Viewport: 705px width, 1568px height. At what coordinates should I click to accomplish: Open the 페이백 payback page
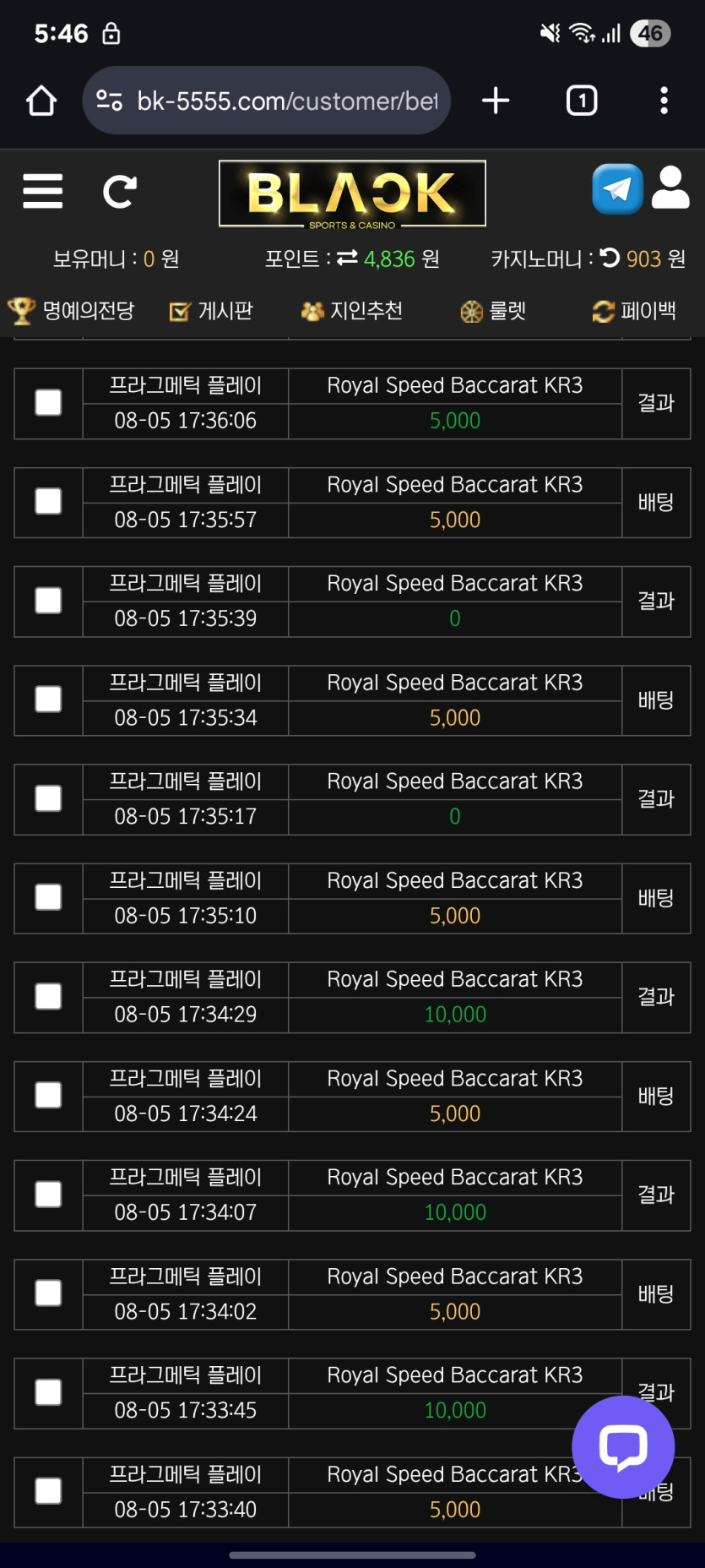pos(634,311)
